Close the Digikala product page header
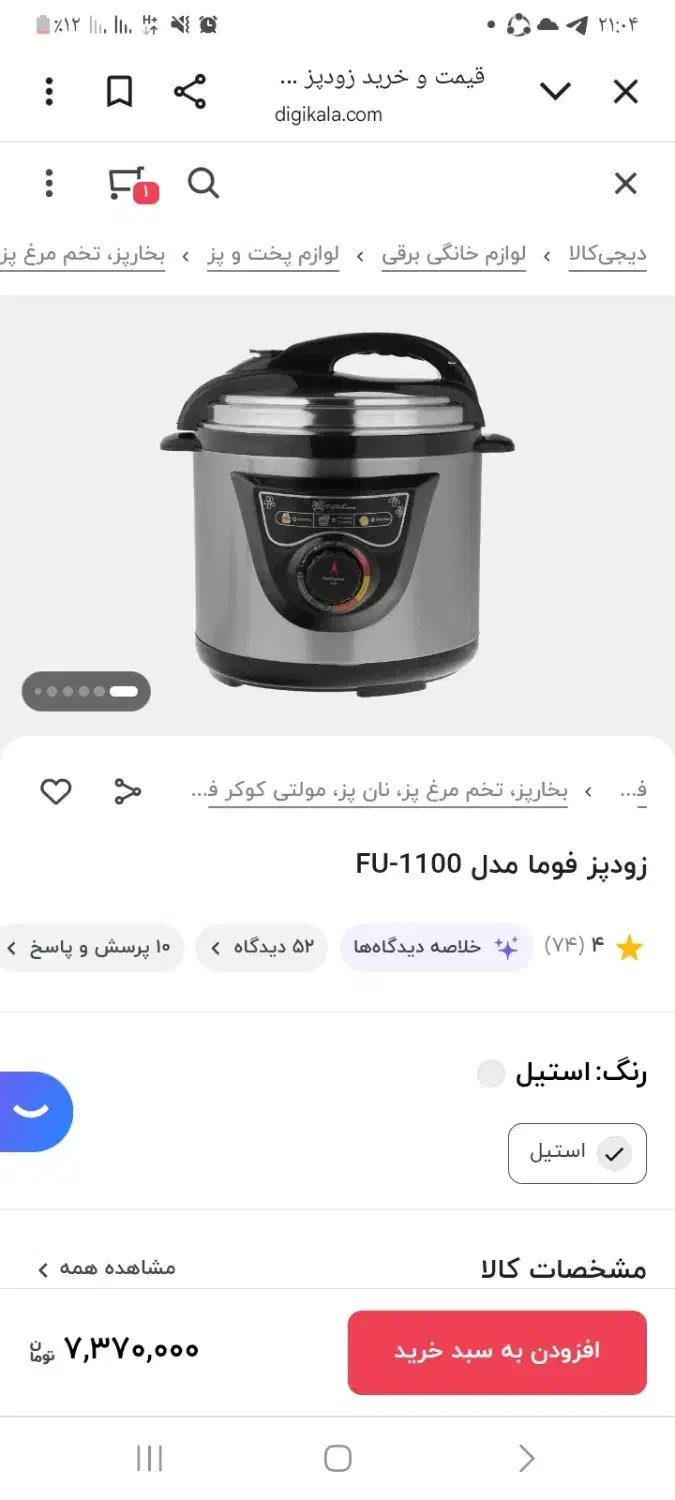Viewport: 675px width, 1500px height. tap(625, 184)
